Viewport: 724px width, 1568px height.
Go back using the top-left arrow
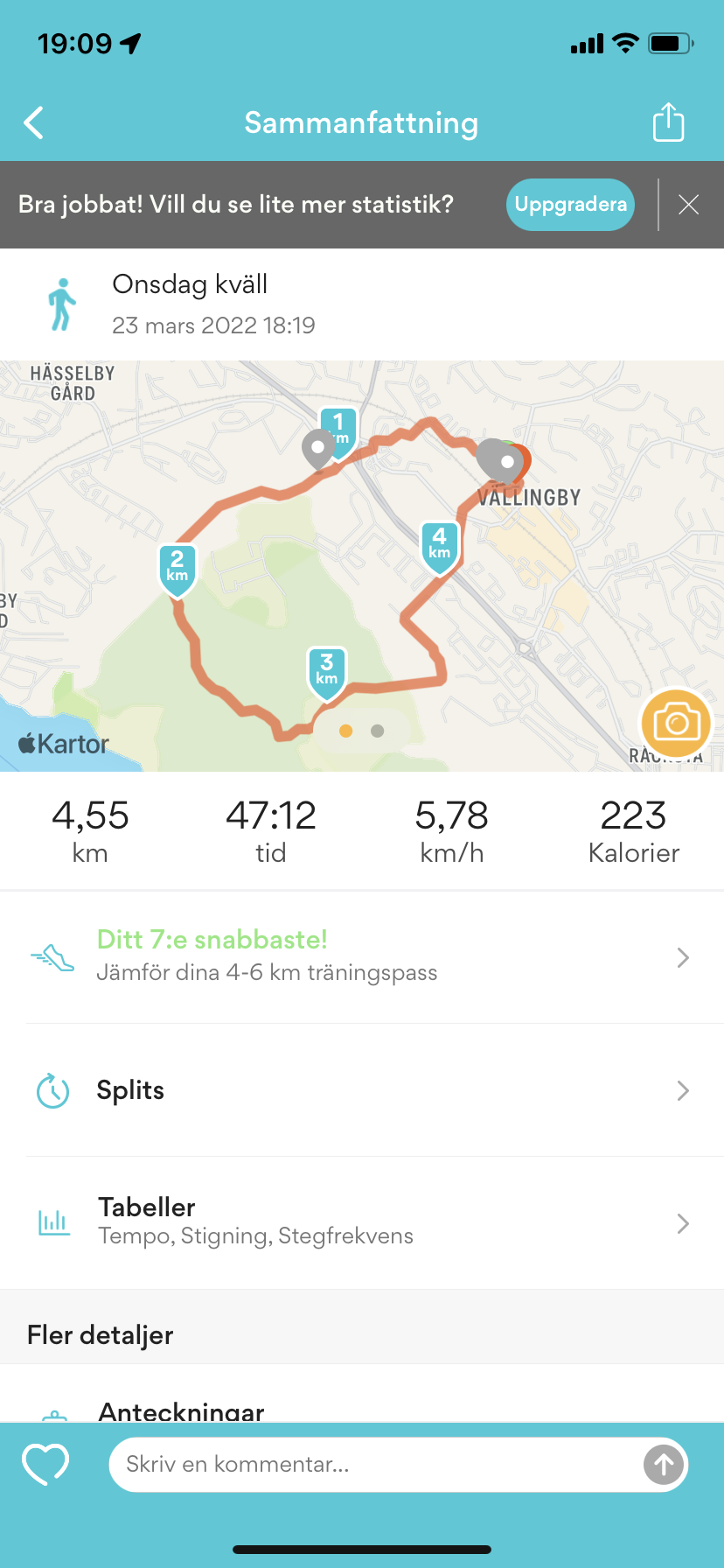coord(34,123)
